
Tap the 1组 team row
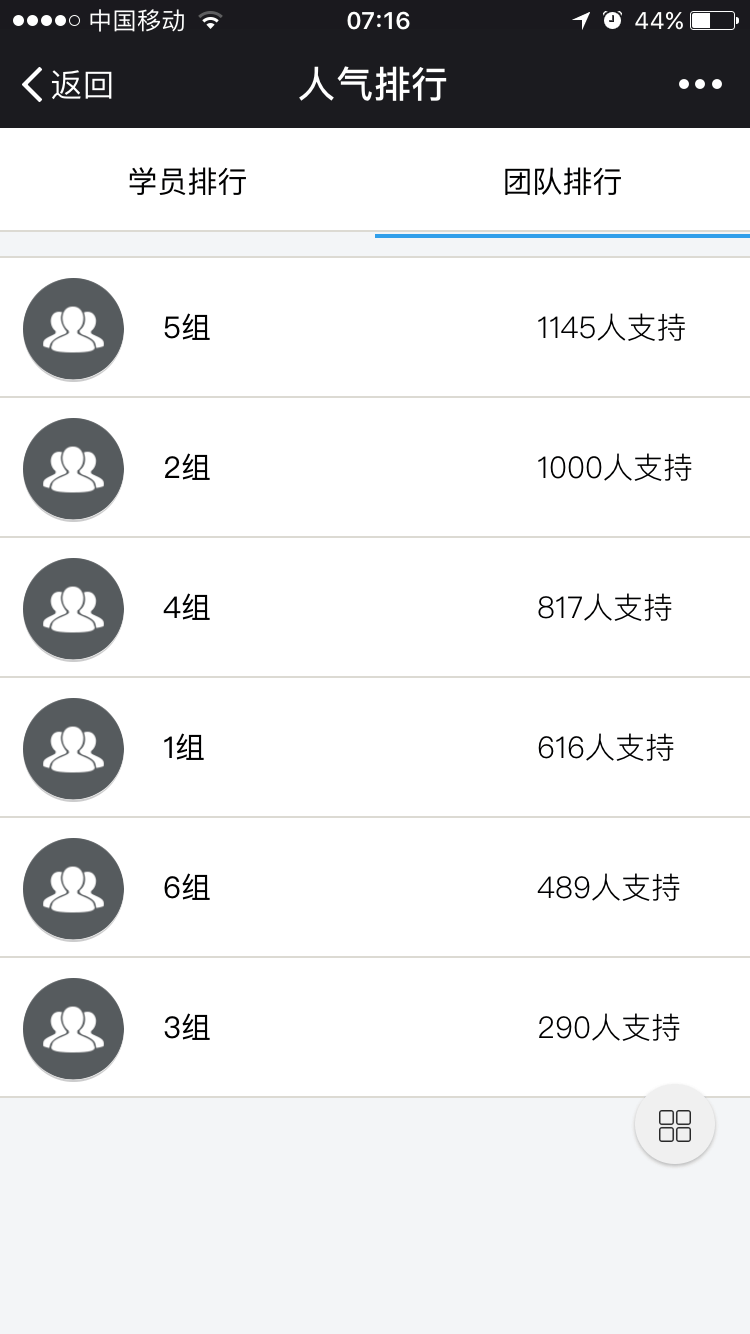click(x=375, y=748)
